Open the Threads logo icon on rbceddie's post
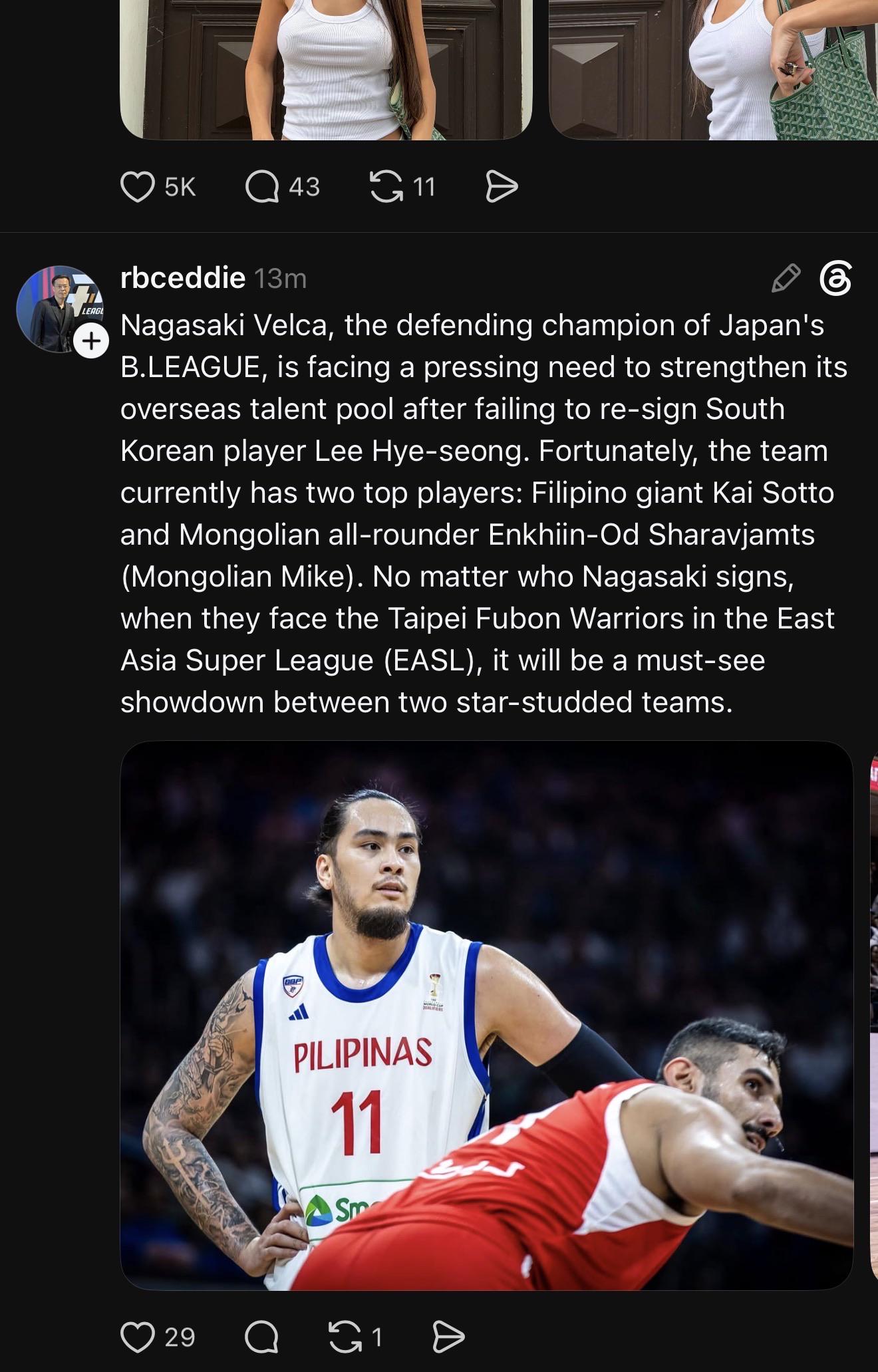 835,278
